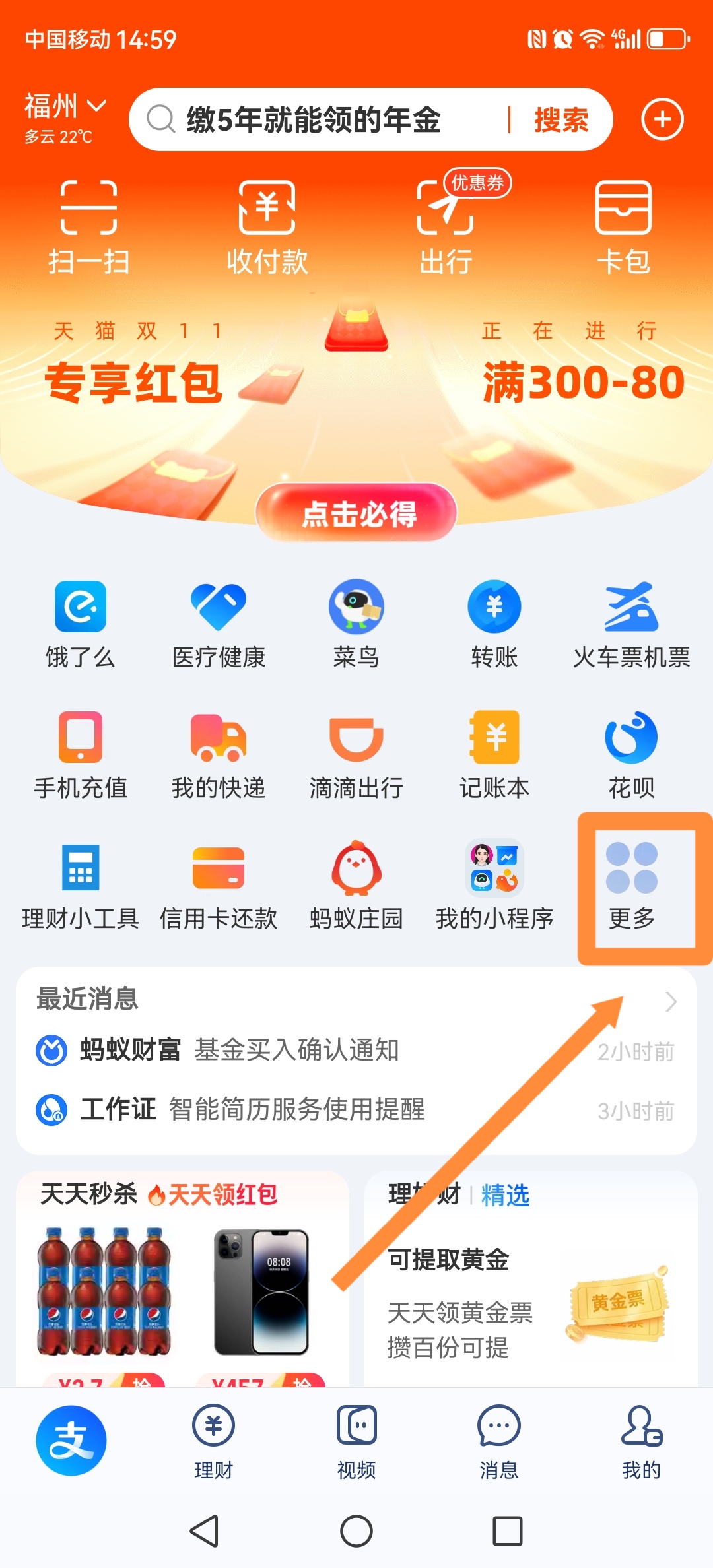Image resolution: width=713 pixels, height=1568 pixels.
Task: Open the plus menu at top right
Action: coord(662,119)
